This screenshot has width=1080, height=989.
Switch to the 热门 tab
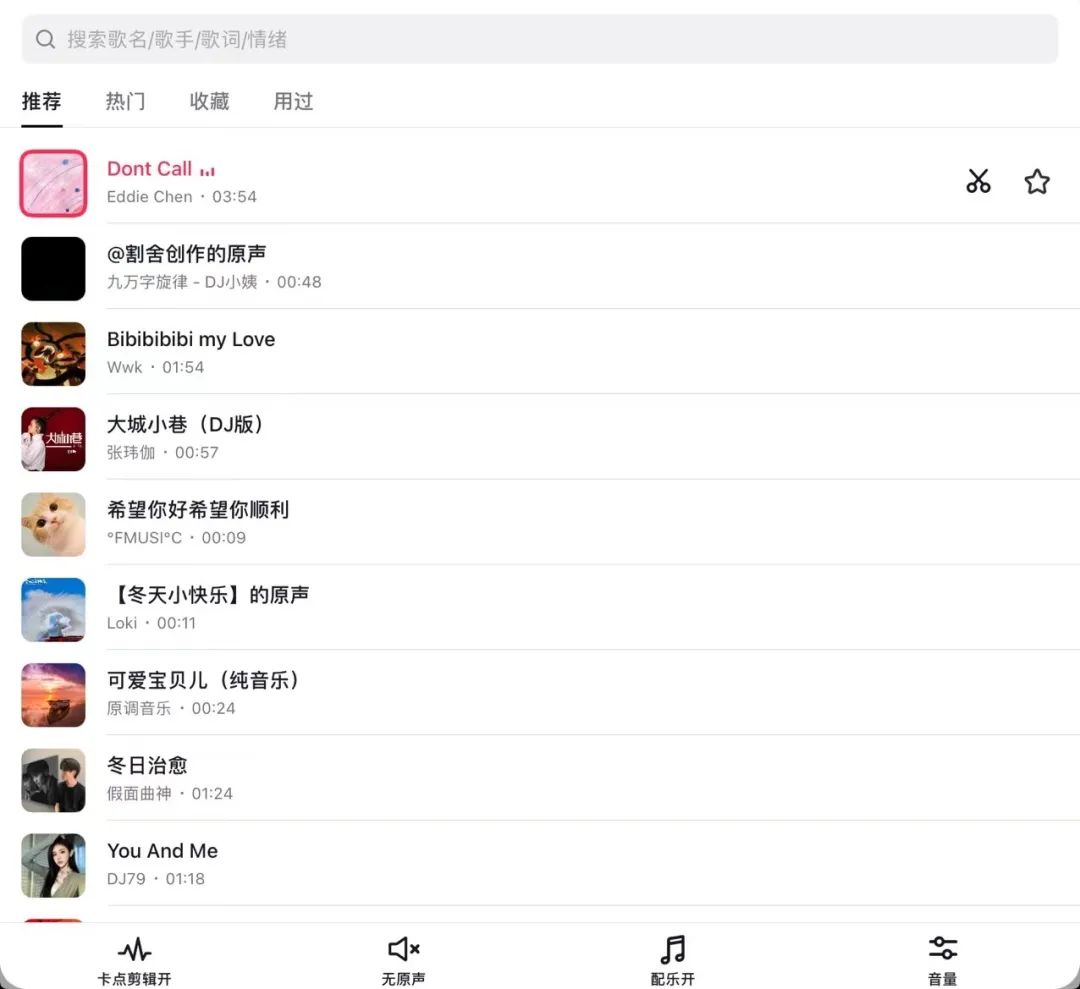(126, 101)
